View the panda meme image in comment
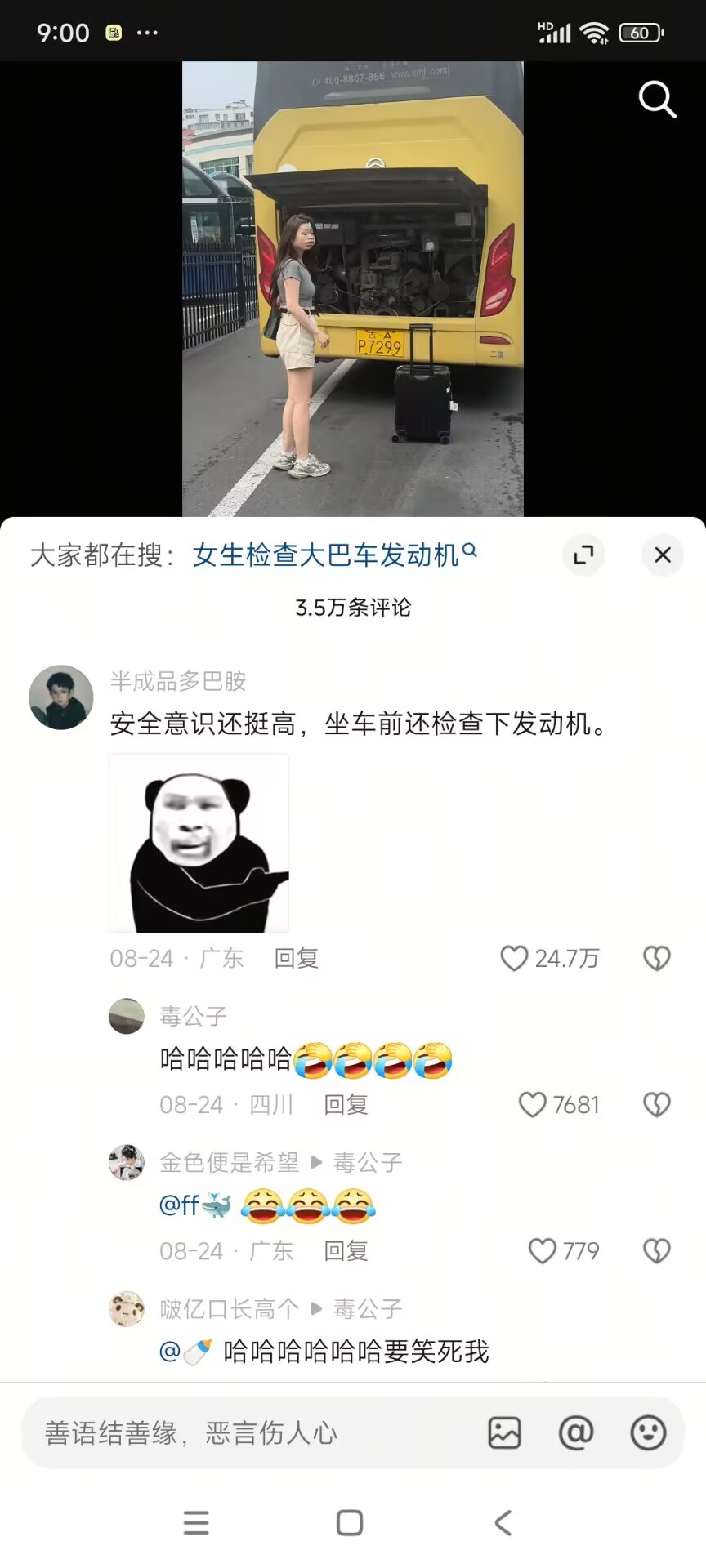The width and height of the screenshot is (706, 1568). [x=199, y=843]
